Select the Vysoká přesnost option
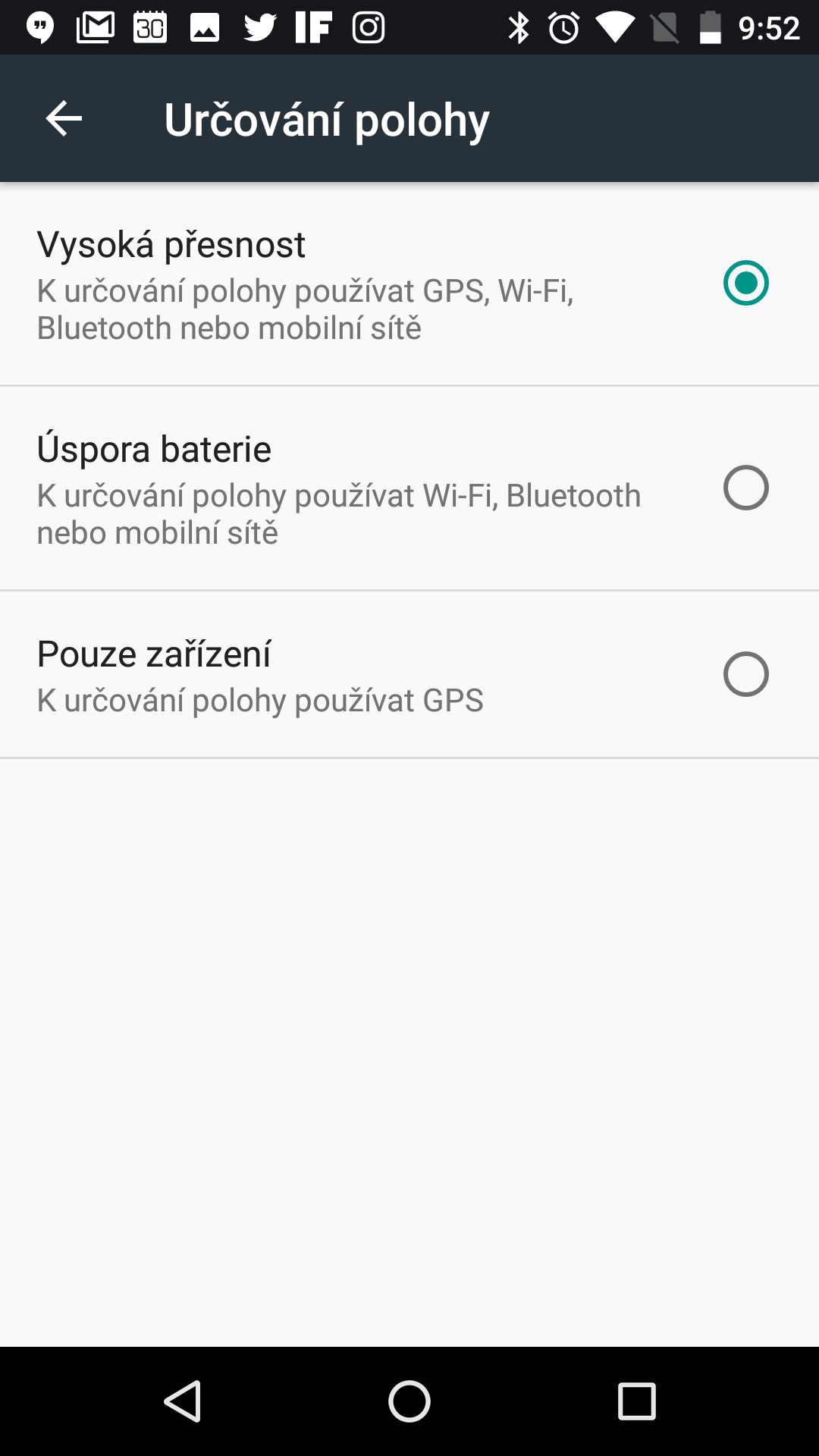This screenshot has height=1456, width=819. [x=409, y=284]
